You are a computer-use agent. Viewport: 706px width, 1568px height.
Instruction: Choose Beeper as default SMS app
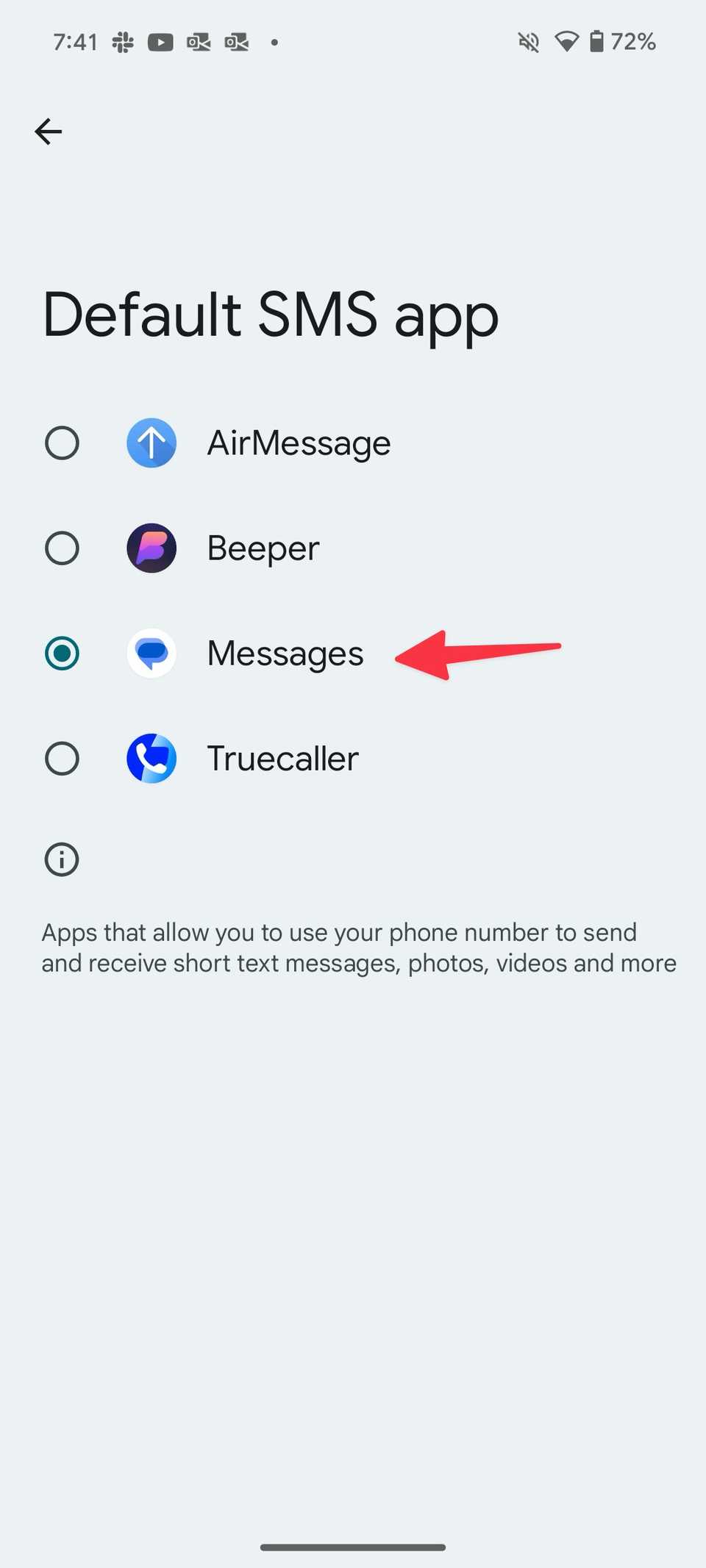63,548
